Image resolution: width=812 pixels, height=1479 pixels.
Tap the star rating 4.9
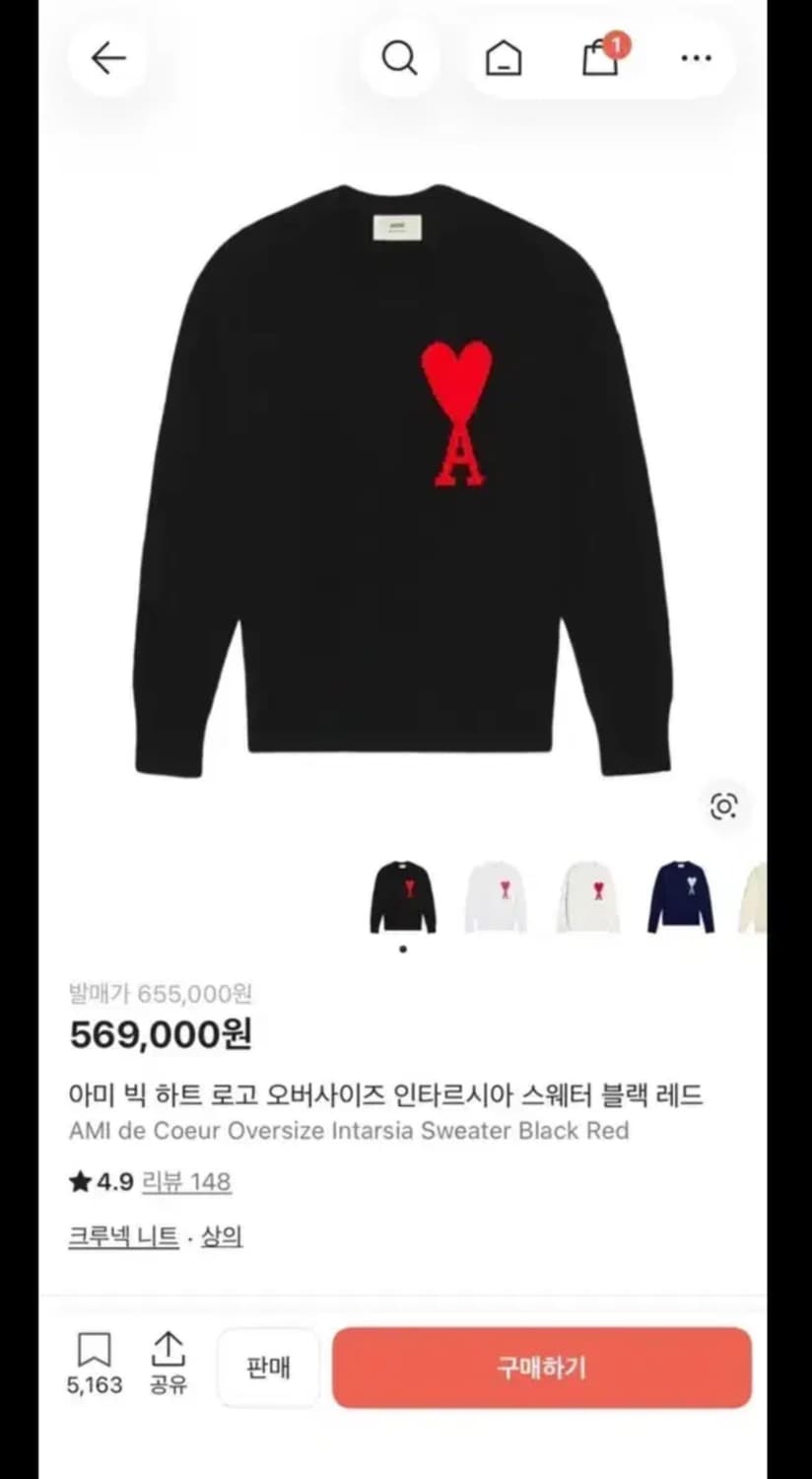102,1180
